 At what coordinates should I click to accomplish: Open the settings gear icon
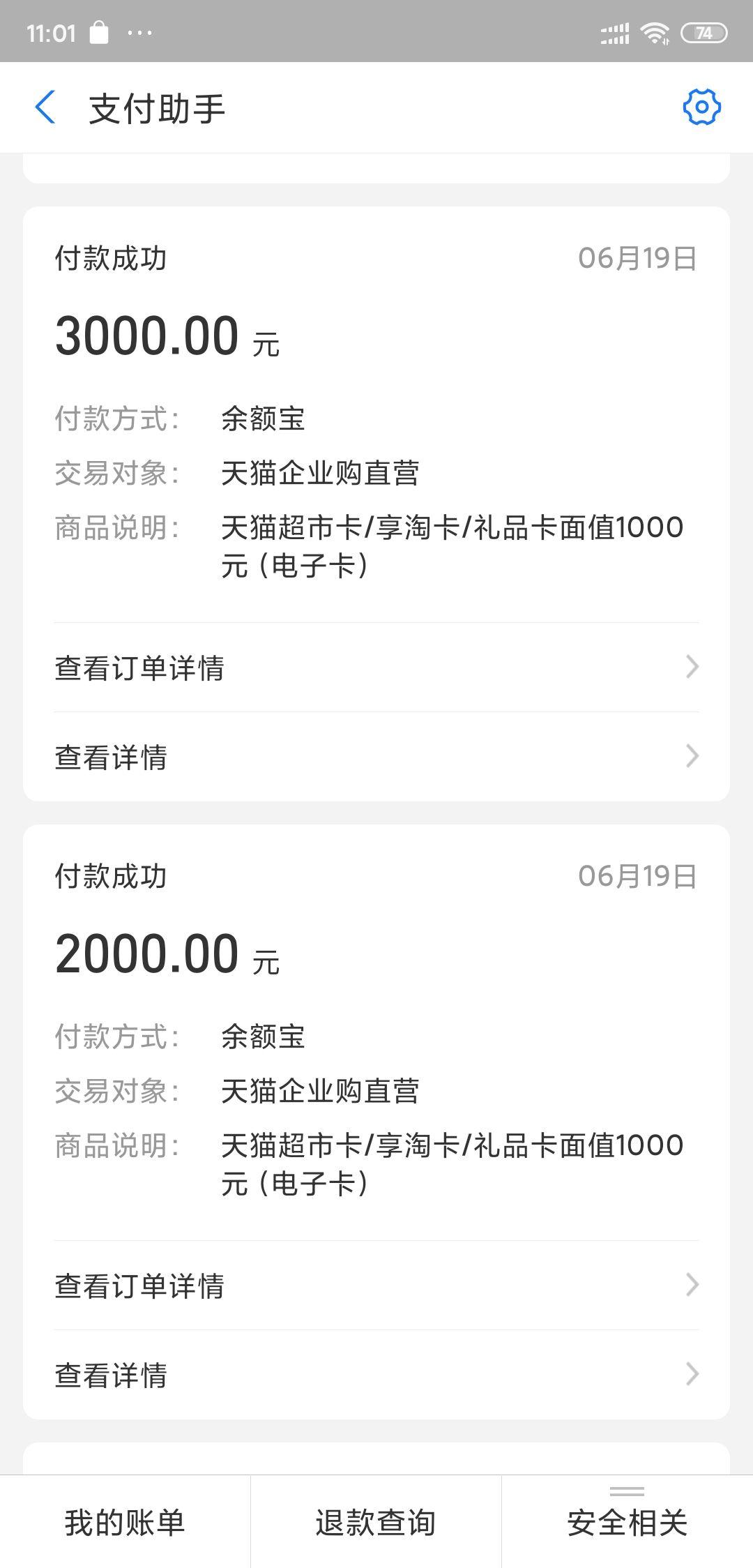701,107
